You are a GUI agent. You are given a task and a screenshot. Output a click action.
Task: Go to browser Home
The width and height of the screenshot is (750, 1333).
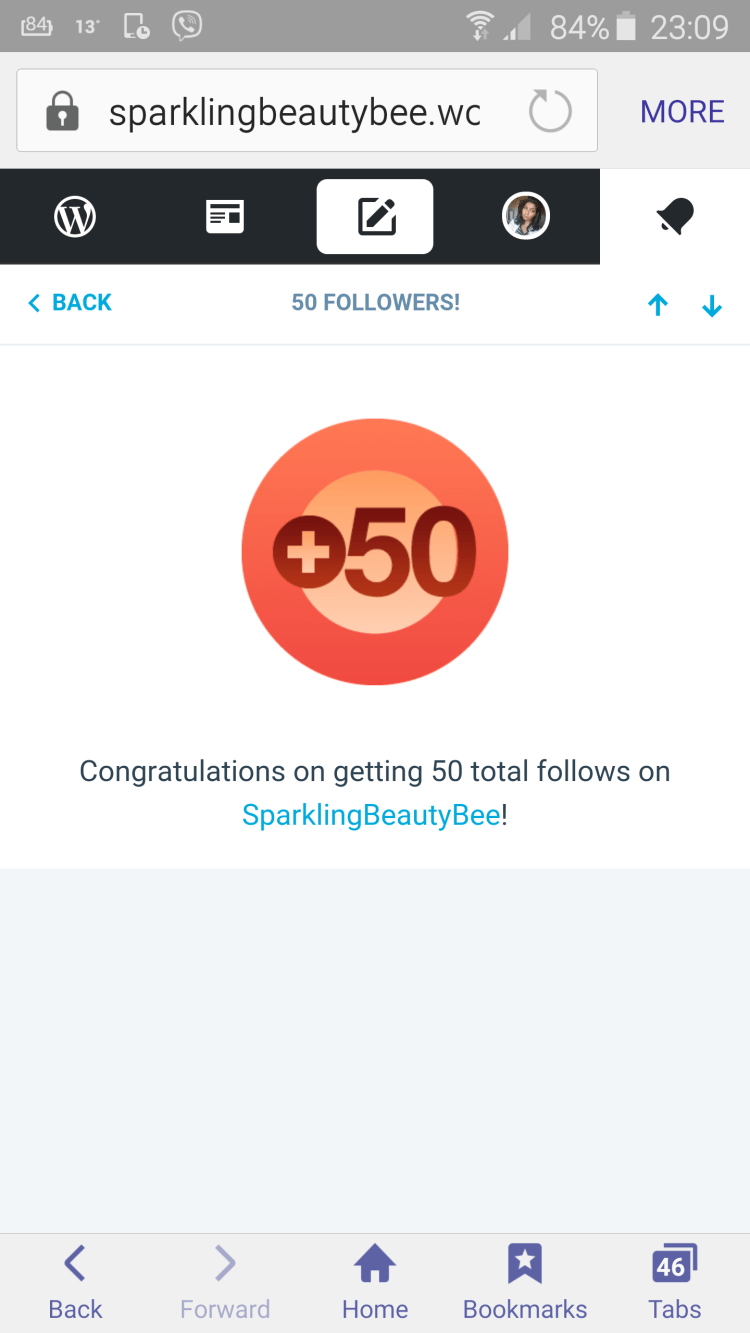(x=375, y=1281)
